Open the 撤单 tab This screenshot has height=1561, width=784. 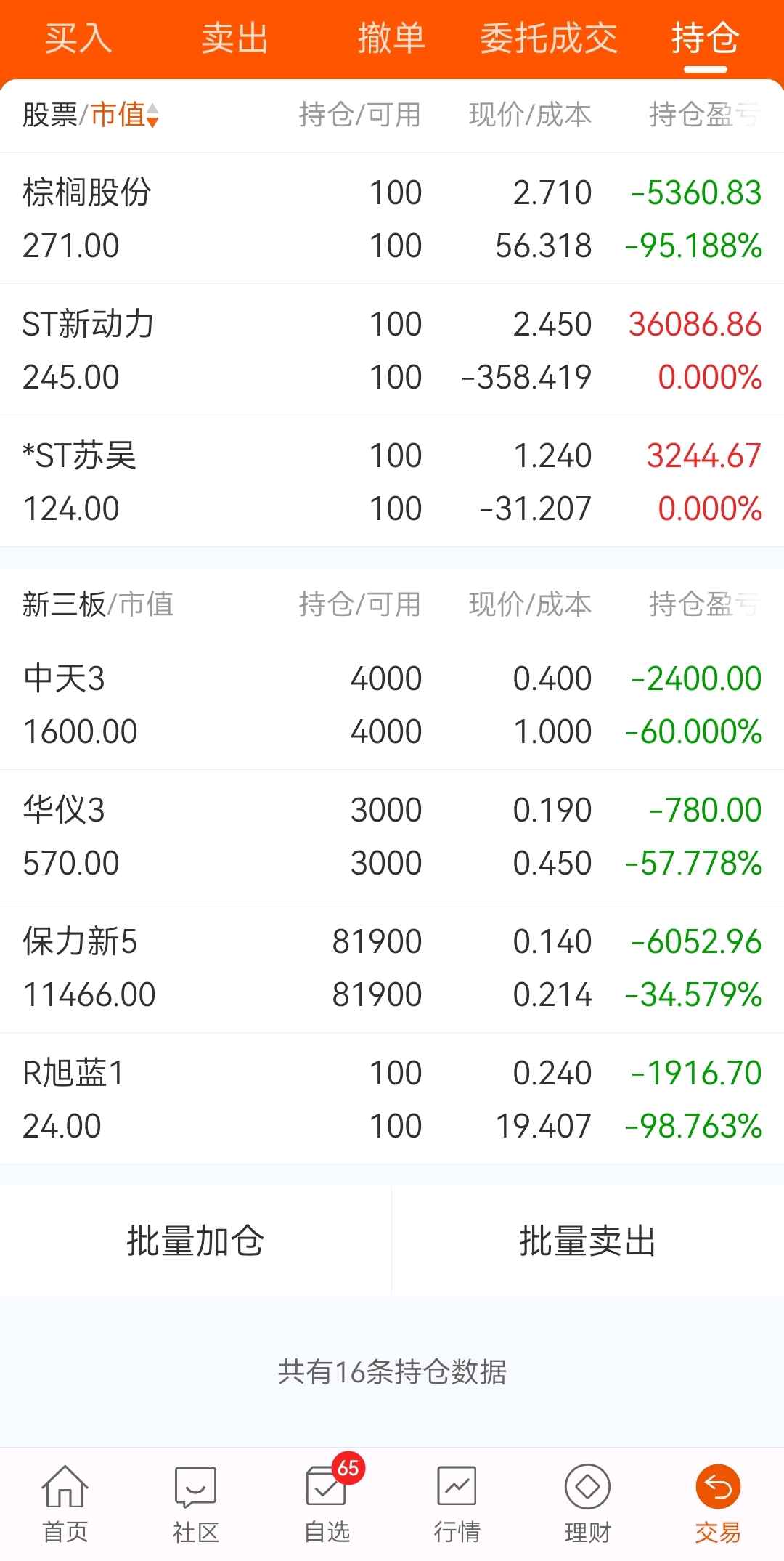391,38
